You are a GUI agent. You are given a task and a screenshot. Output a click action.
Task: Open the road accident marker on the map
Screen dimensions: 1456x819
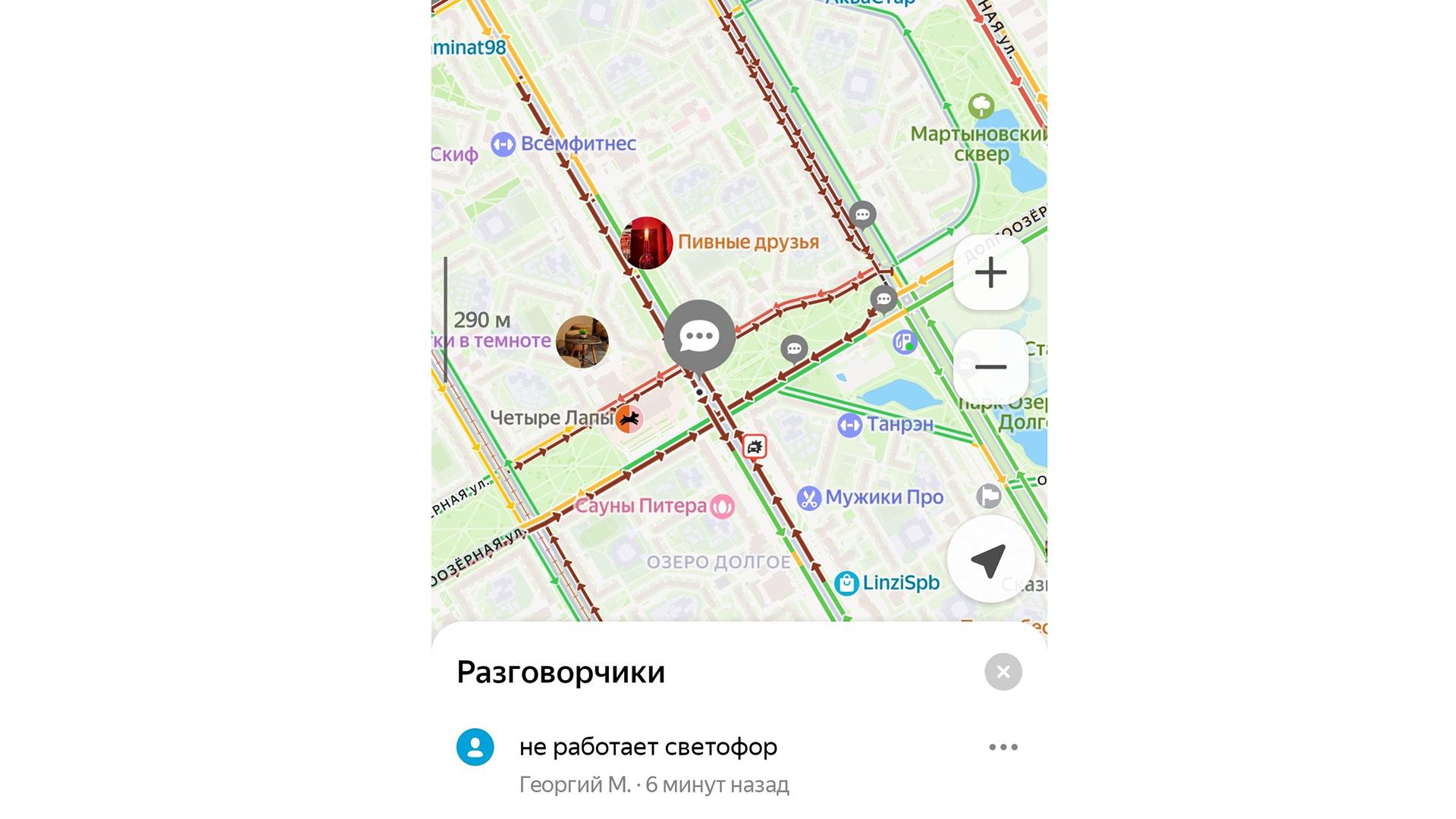[754, 446]
